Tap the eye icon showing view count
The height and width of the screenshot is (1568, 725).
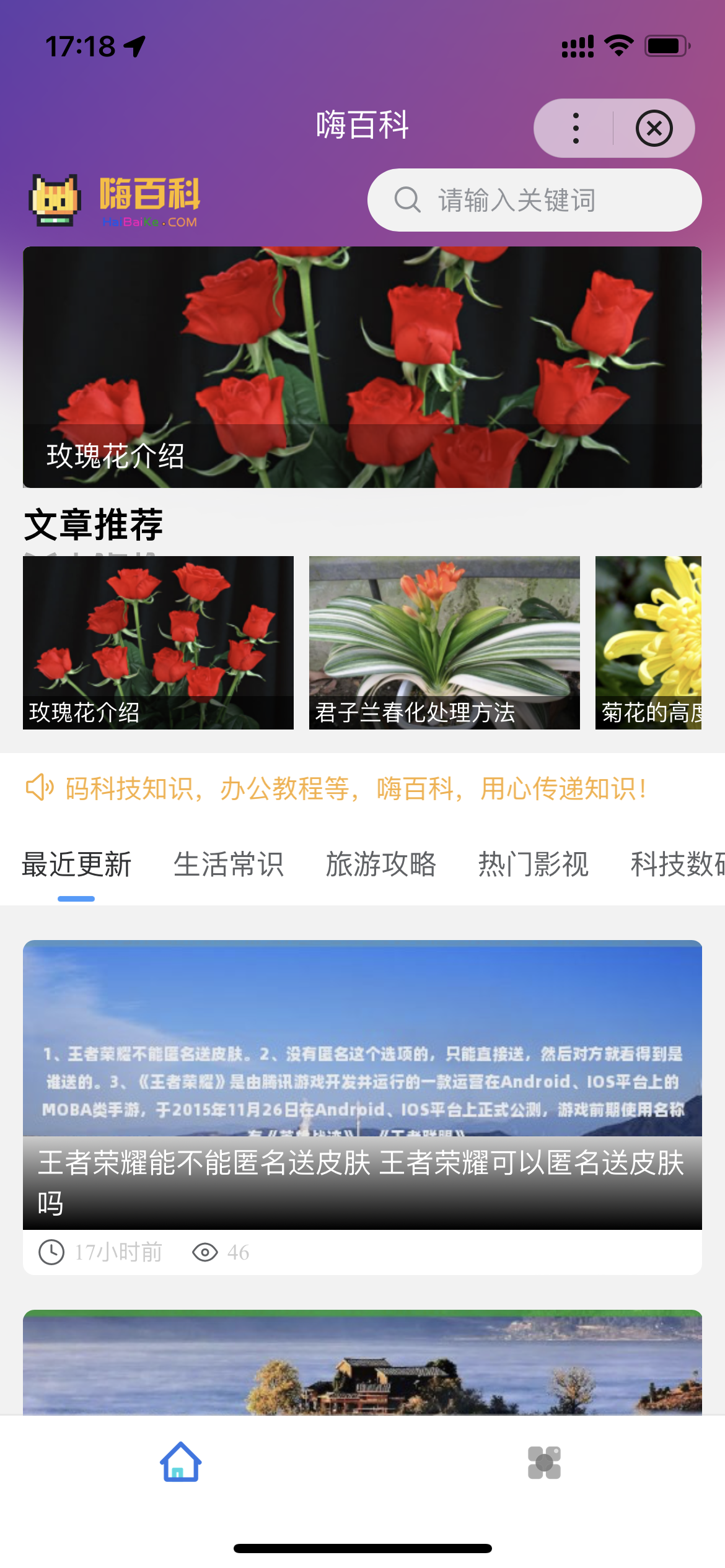point(205,1252)
